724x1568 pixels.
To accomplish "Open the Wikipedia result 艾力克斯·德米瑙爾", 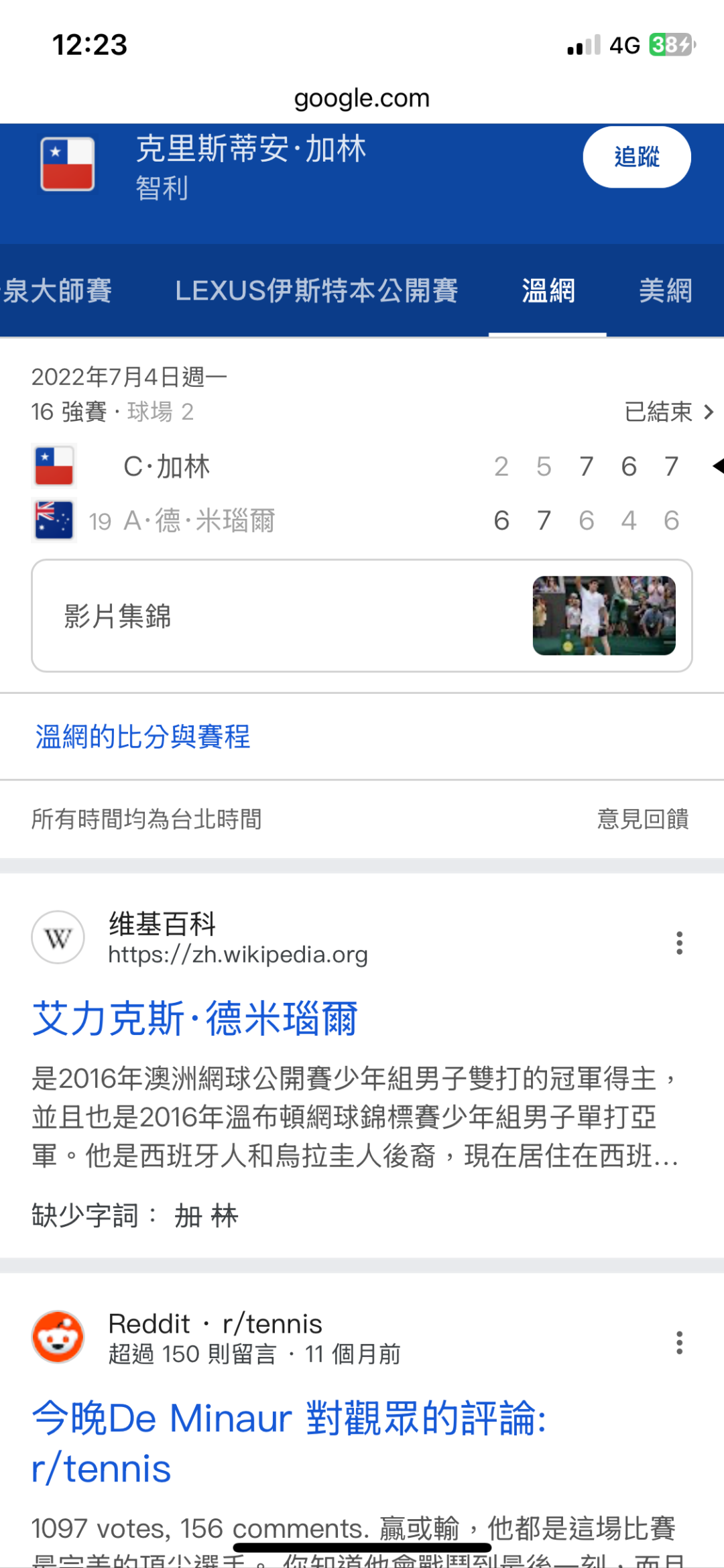I will point(194,1019).
